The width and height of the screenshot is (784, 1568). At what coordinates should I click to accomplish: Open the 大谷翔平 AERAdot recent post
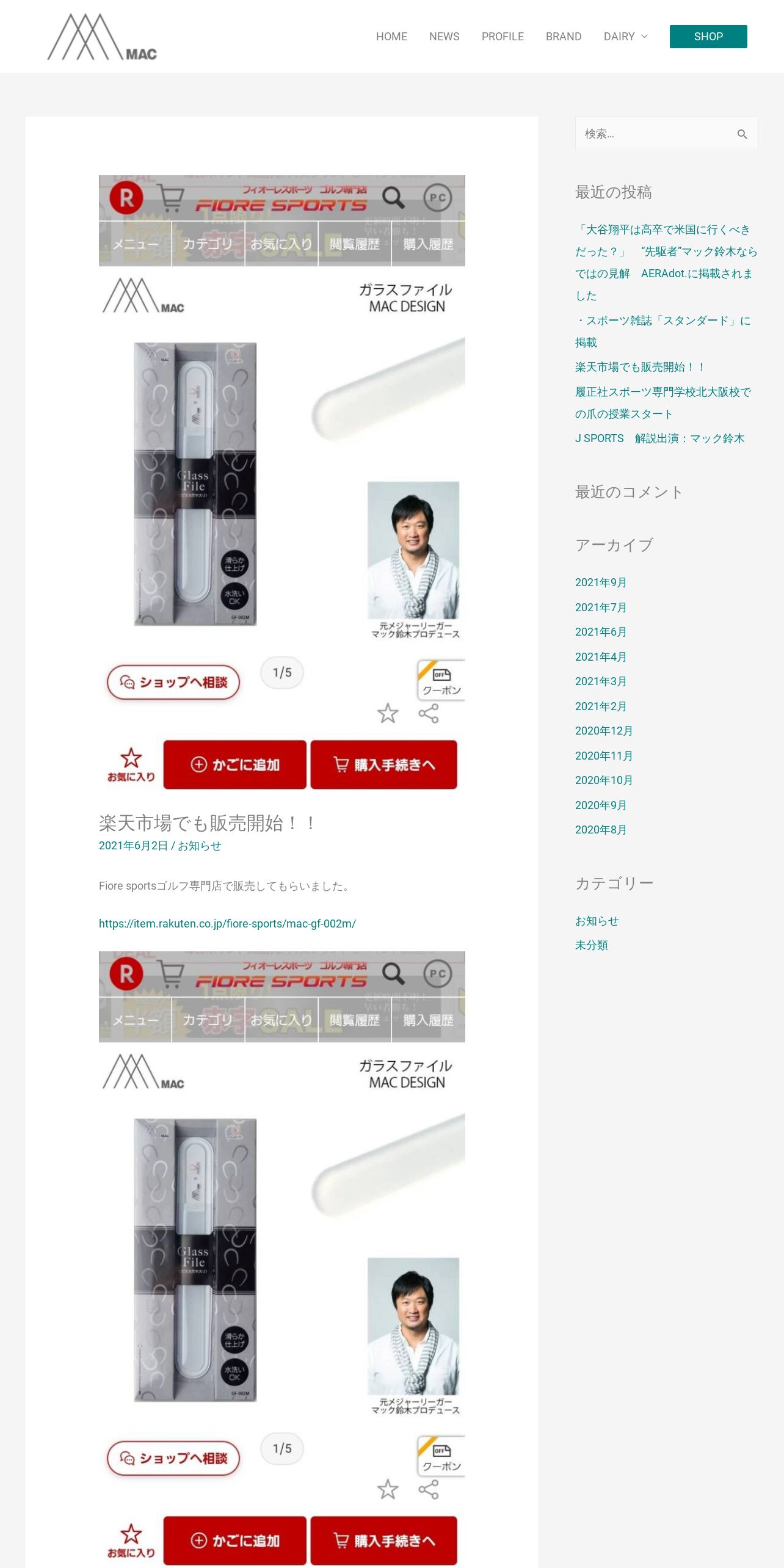(x=666, y=263)
